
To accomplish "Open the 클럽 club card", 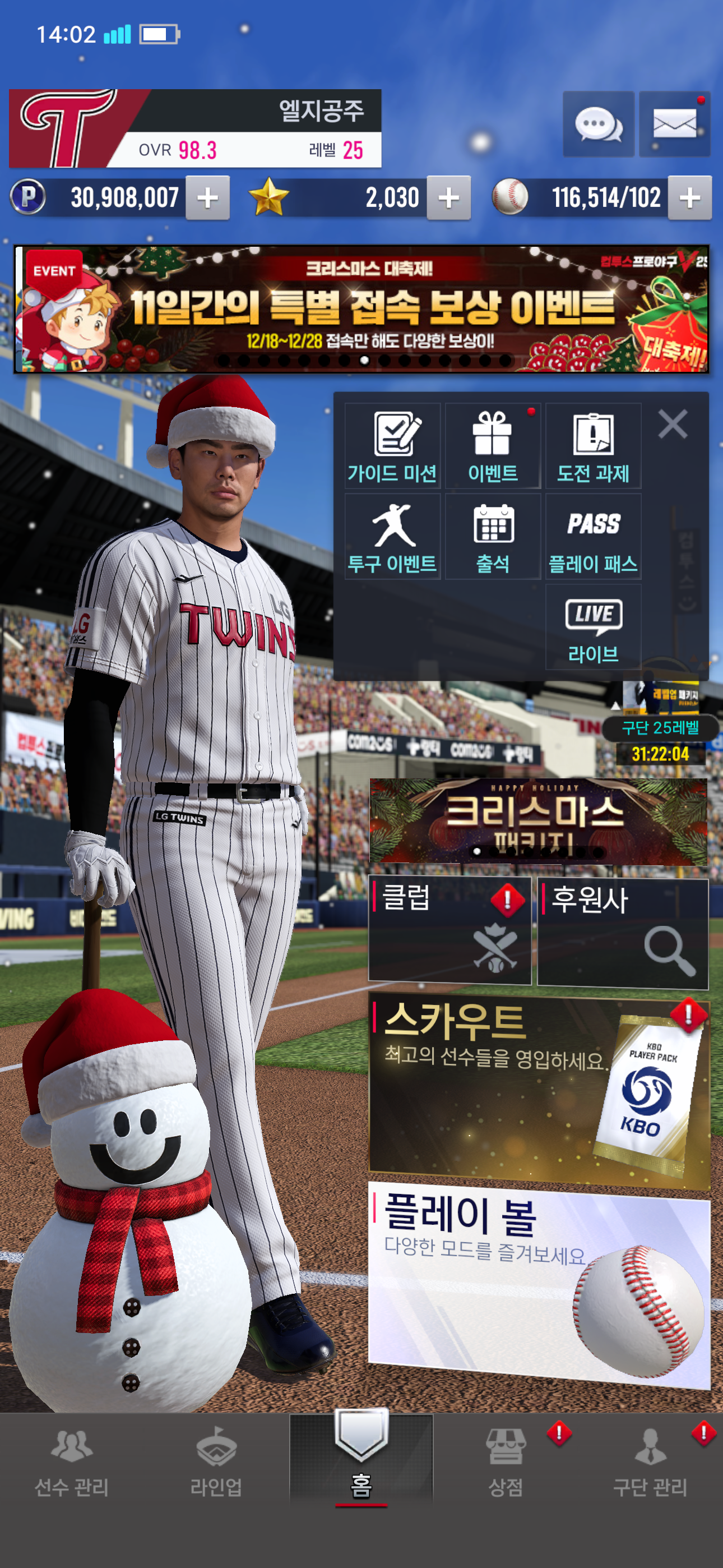I will pos(449,929).
